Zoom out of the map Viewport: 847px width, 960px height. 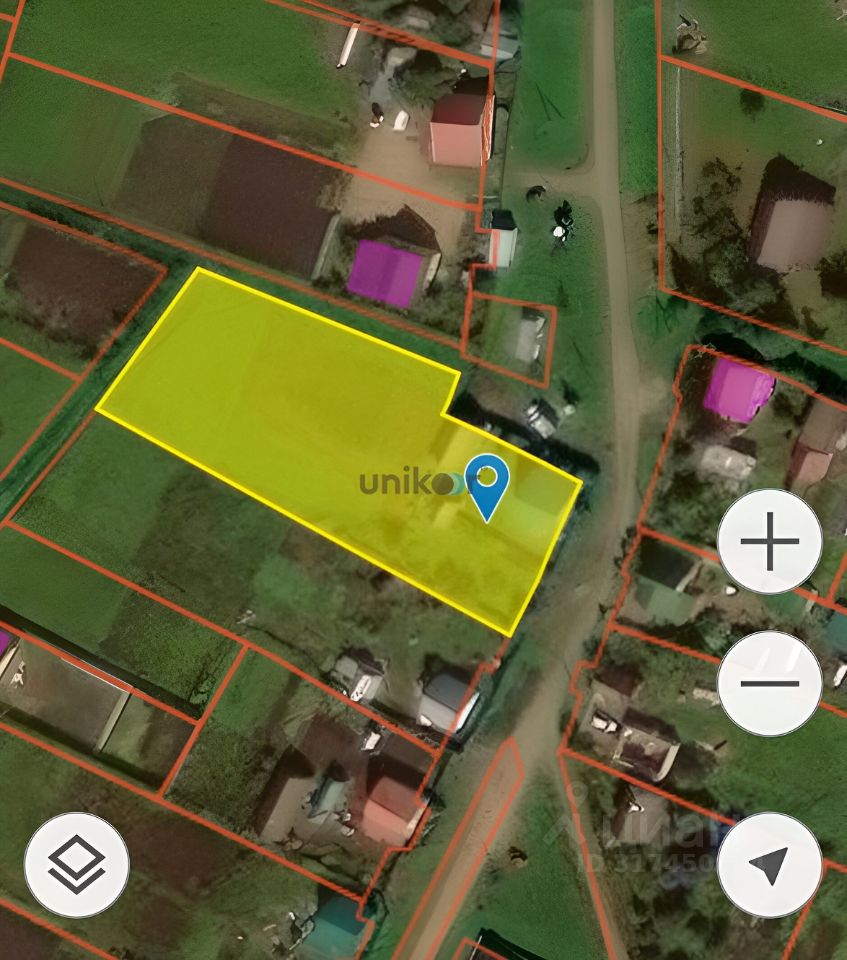tap(770, 684)
